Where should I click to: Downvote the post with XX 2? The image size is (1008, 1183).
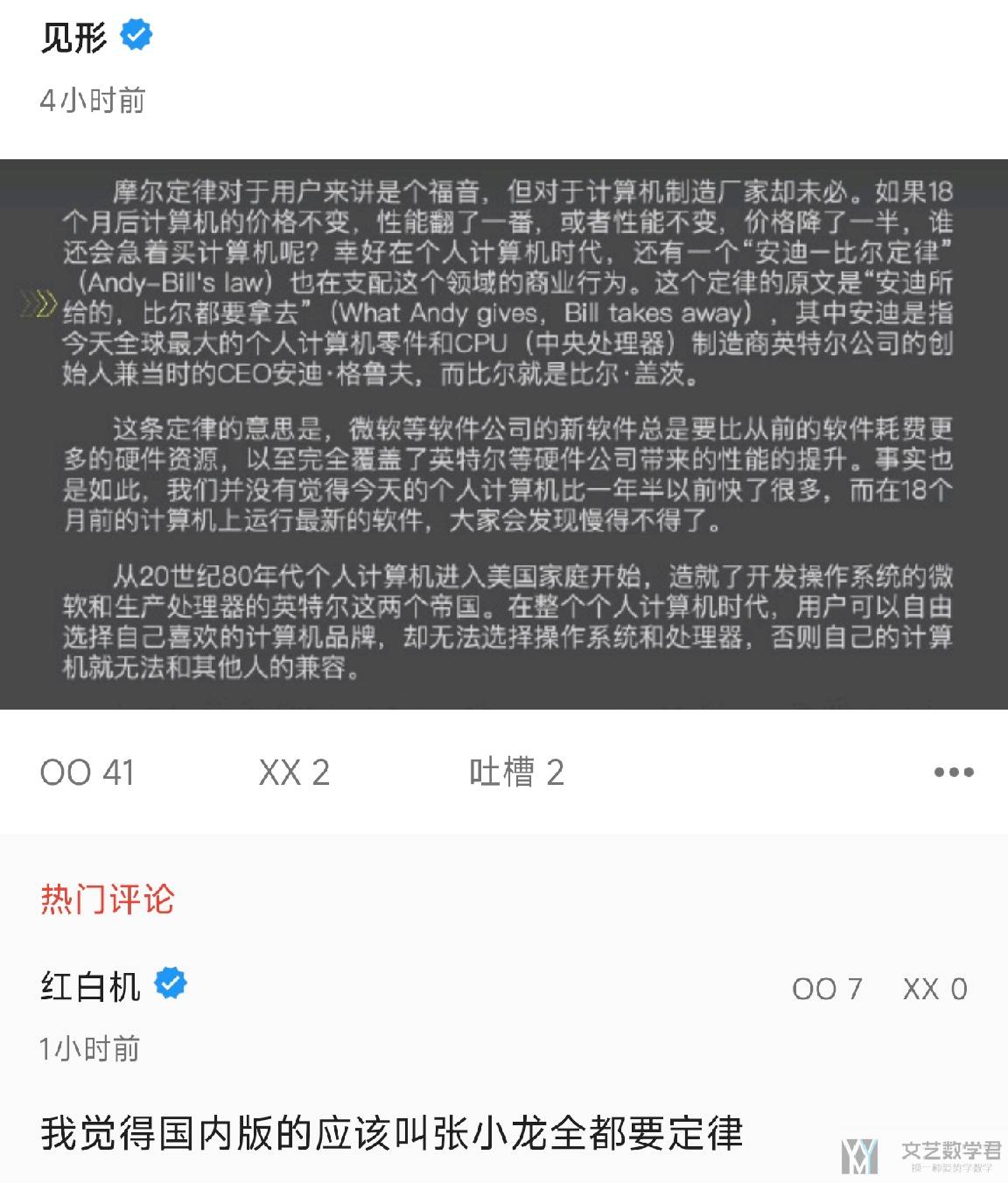point(294,773)
